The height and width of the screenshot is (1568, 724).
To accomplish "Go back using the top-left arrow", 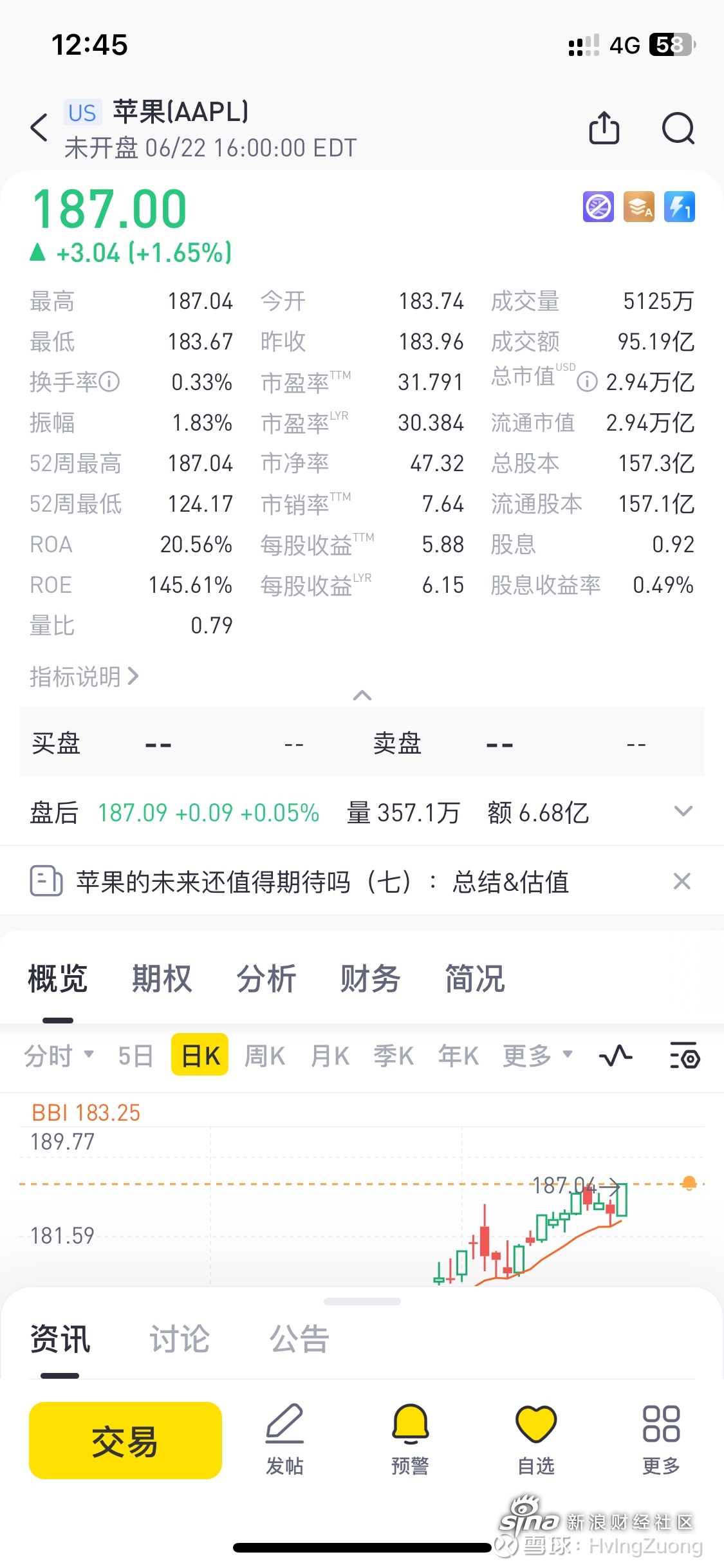I will point(39,127).
